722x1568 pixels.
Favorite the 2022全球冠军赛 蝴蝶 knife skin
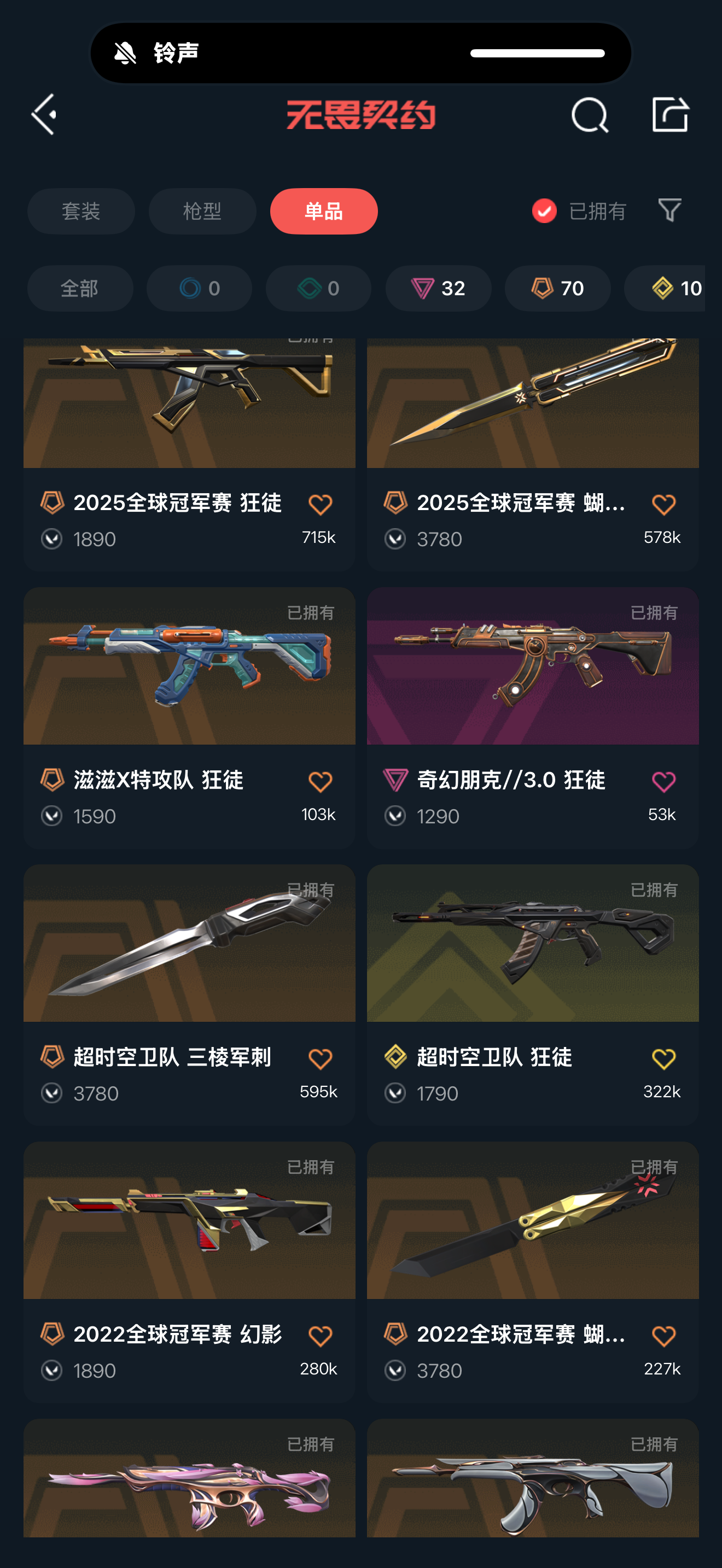[x=663, y=1336]
